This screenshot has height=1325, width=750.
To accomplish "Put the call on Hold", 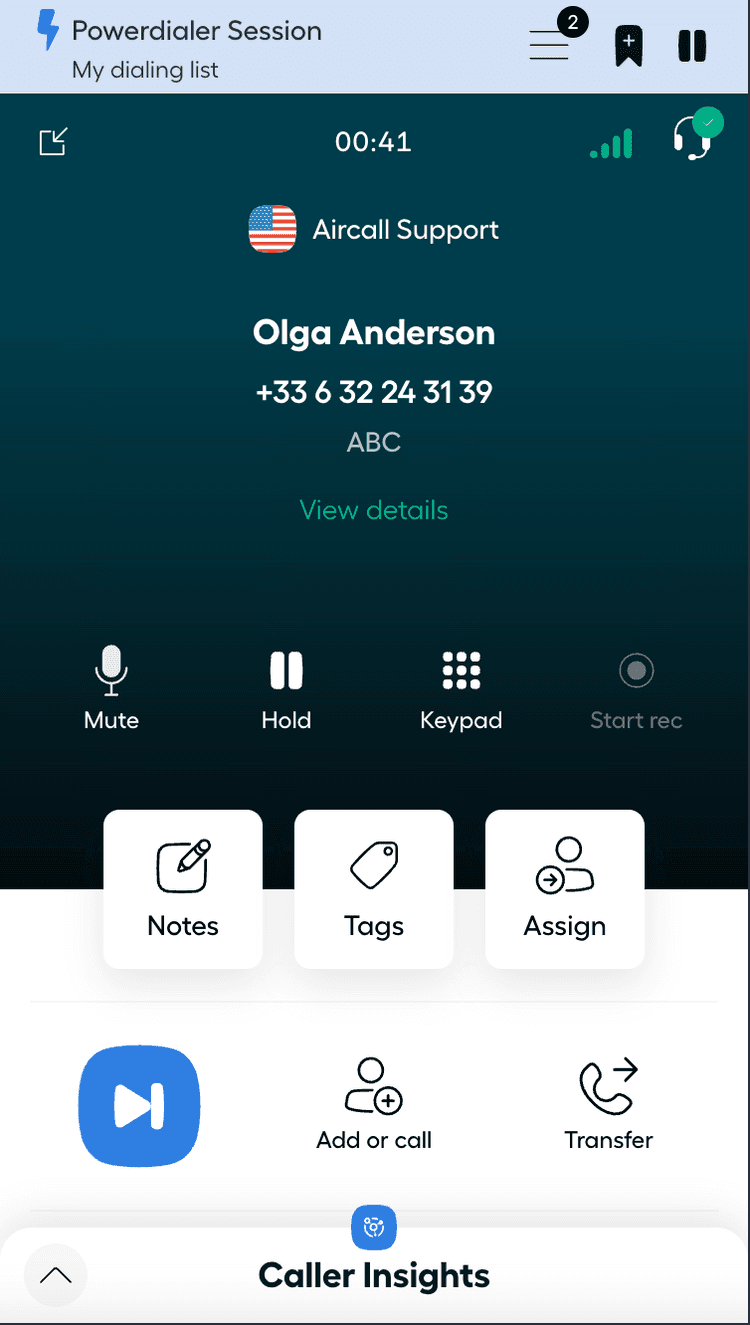I will [286, 688].
